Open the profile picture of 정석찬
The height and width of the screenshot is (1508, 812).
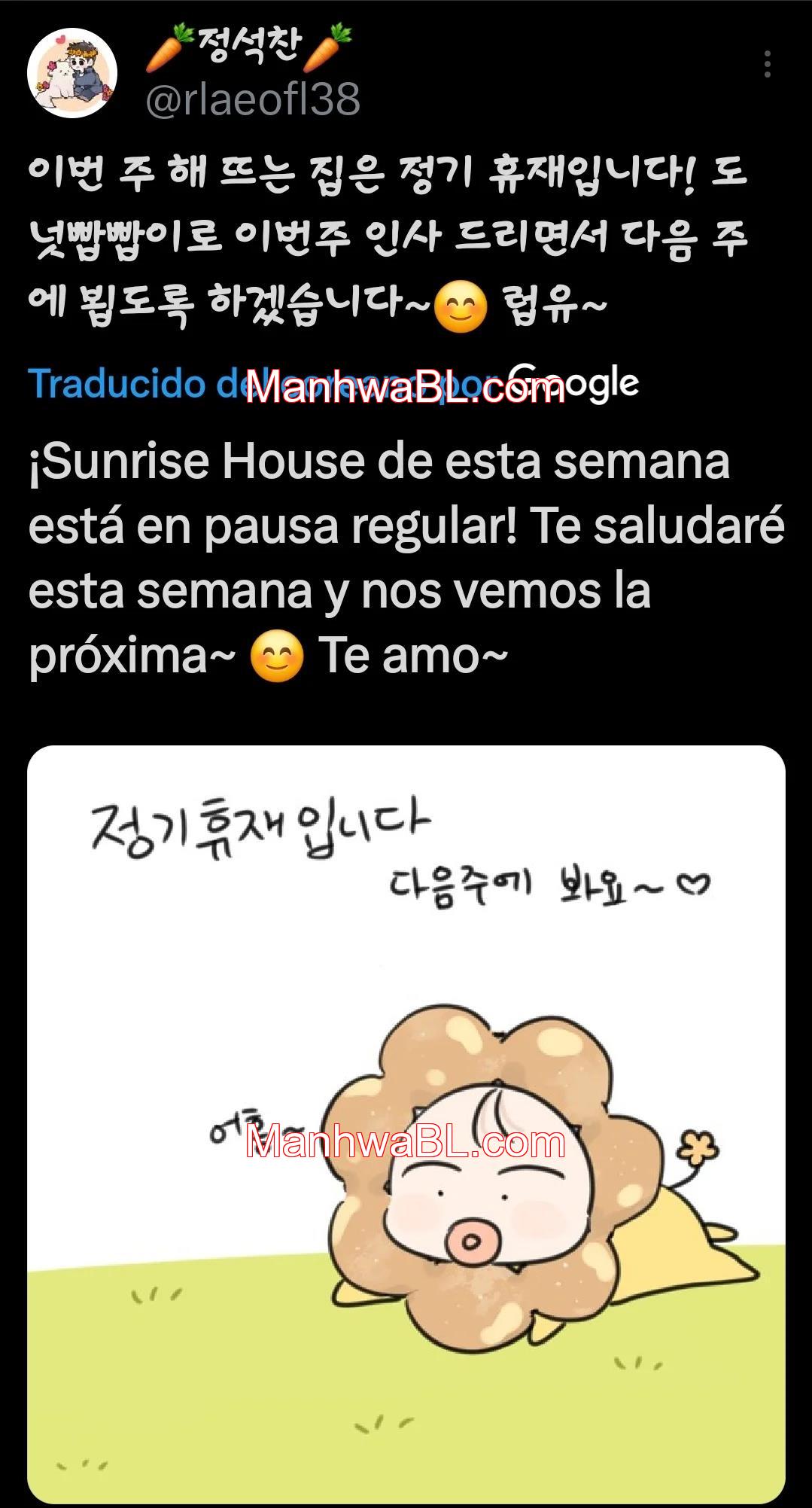72,73
